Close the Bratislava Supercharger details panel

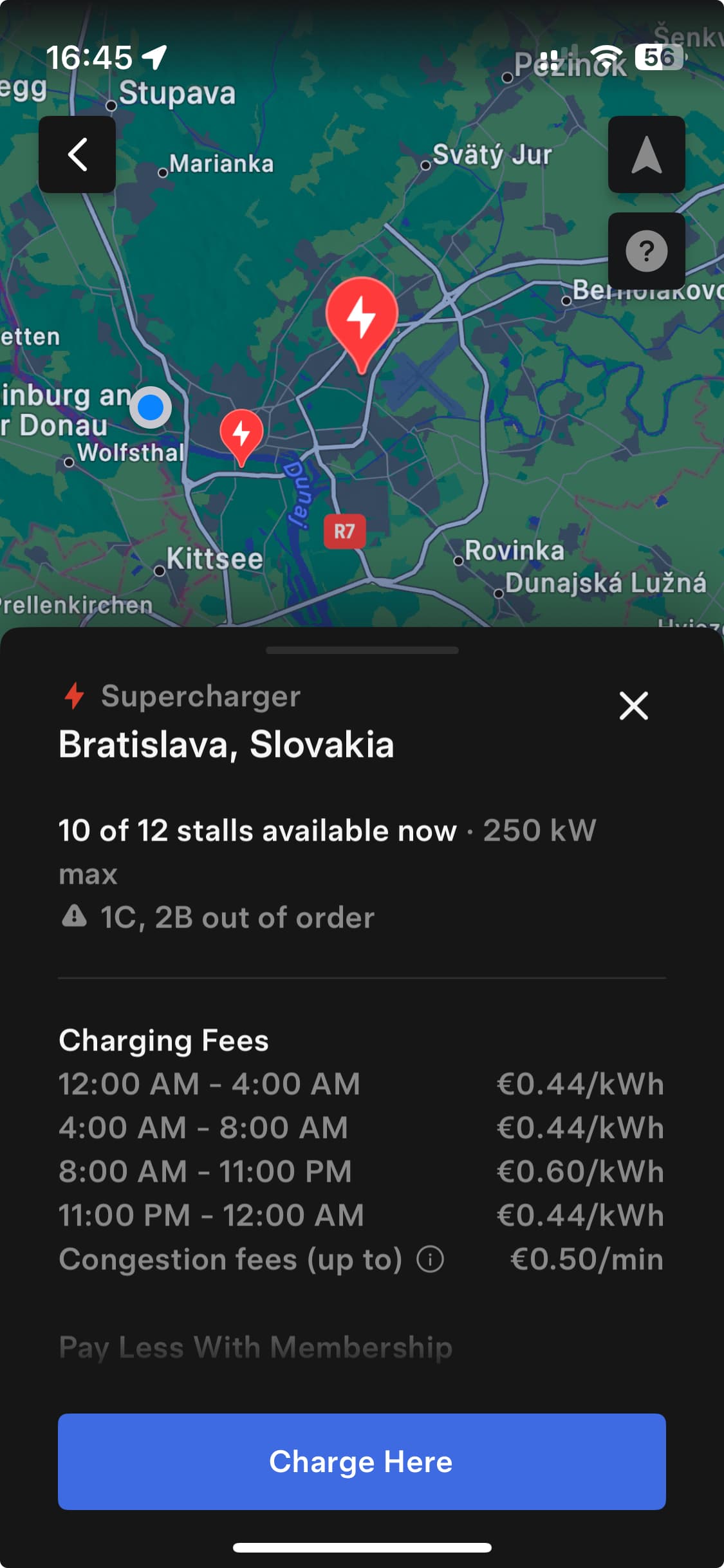[x=633, y=705]
